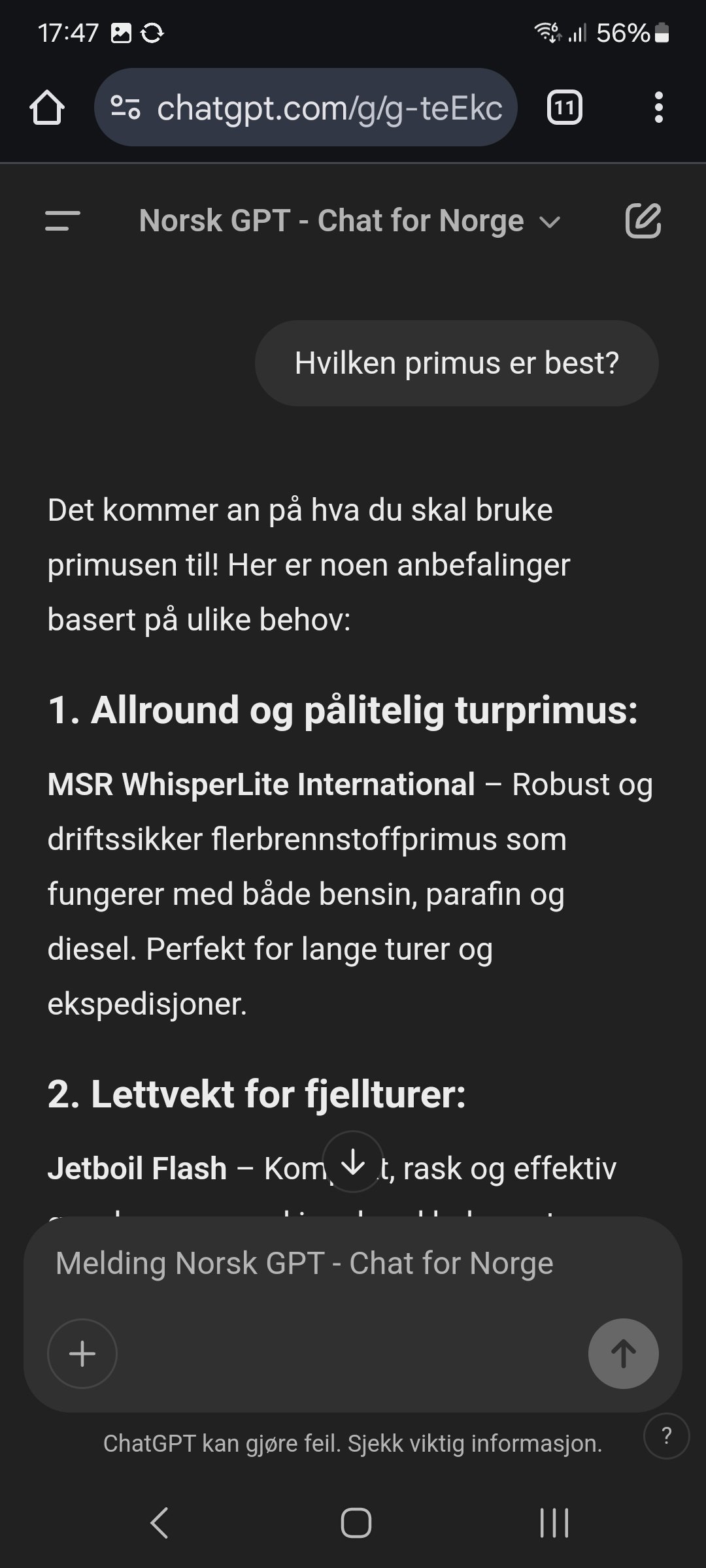Open the browser overflow menu
Image resolution: width=706 pixels, height=1568 pixels.
pyautogui.click(x=658, y=108)
